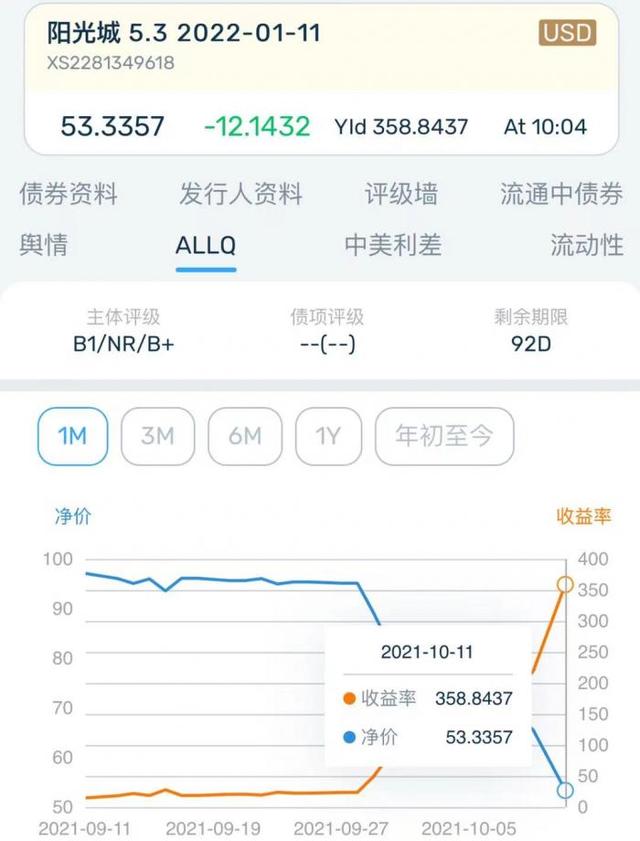View the 评级墙 tab
The height and width of the screenshot is (841, 640).
400,194
